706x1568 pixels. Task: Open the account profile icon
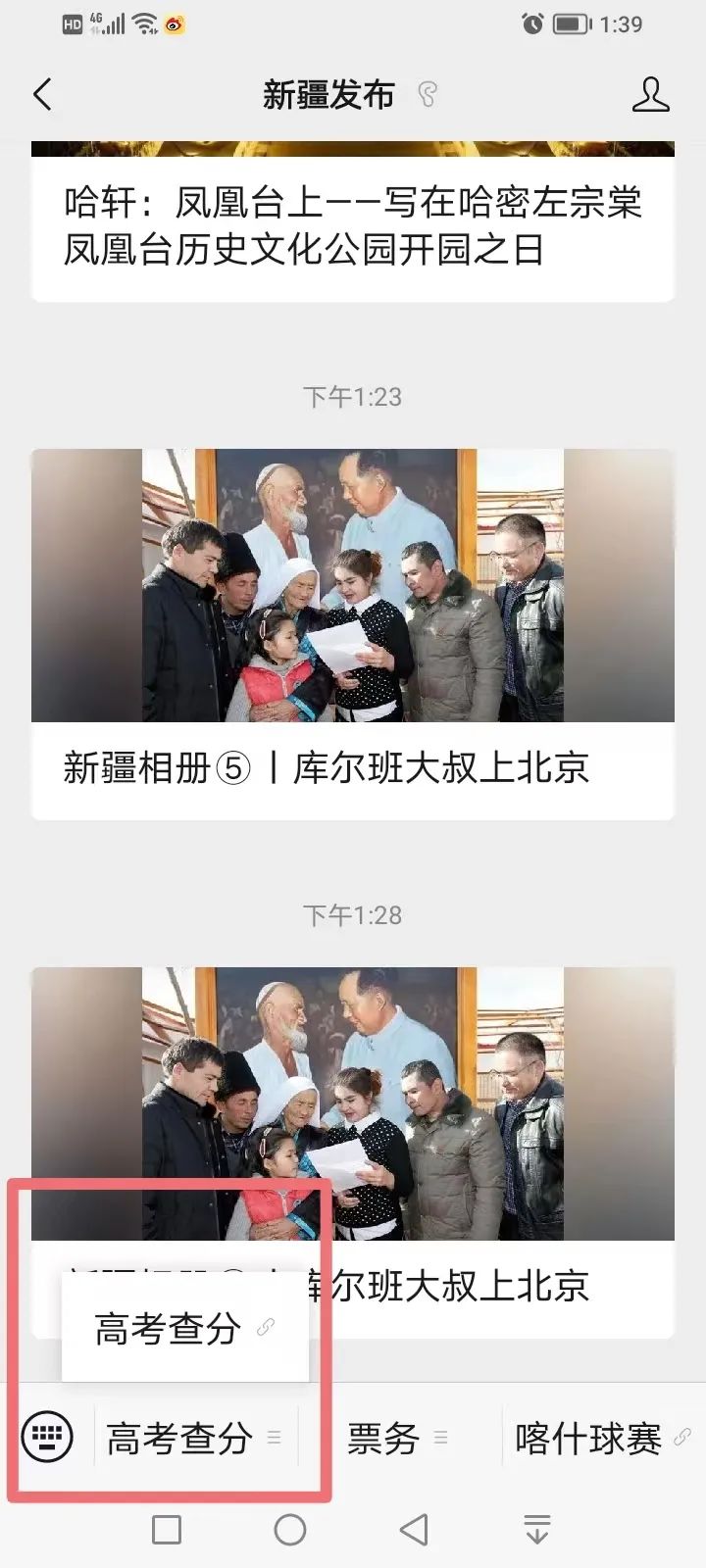point(650,95)
